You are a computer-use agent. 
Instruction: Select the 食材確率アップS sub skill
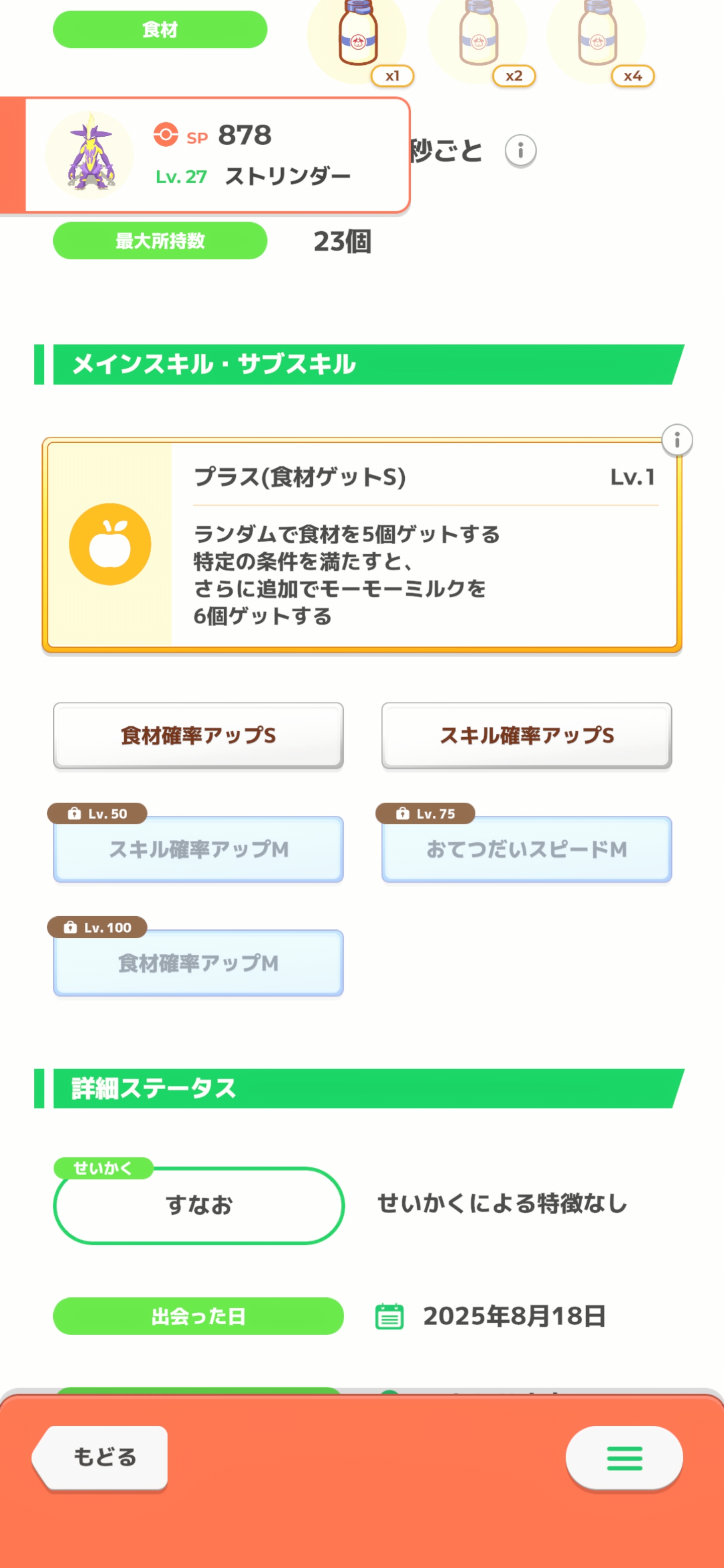(x=199, y=735)
